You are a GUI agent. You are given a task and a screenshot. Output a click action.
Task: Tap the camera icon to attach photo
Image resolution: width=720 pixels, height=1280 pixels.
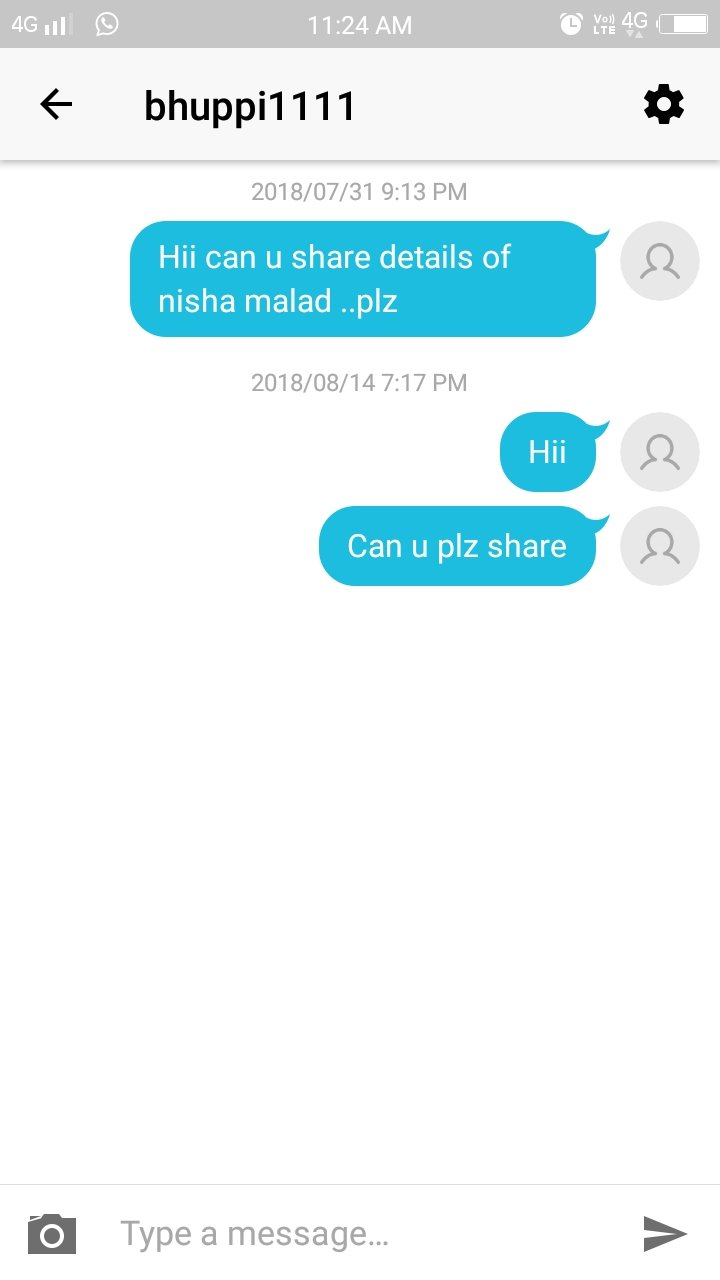pos(52,1234)
